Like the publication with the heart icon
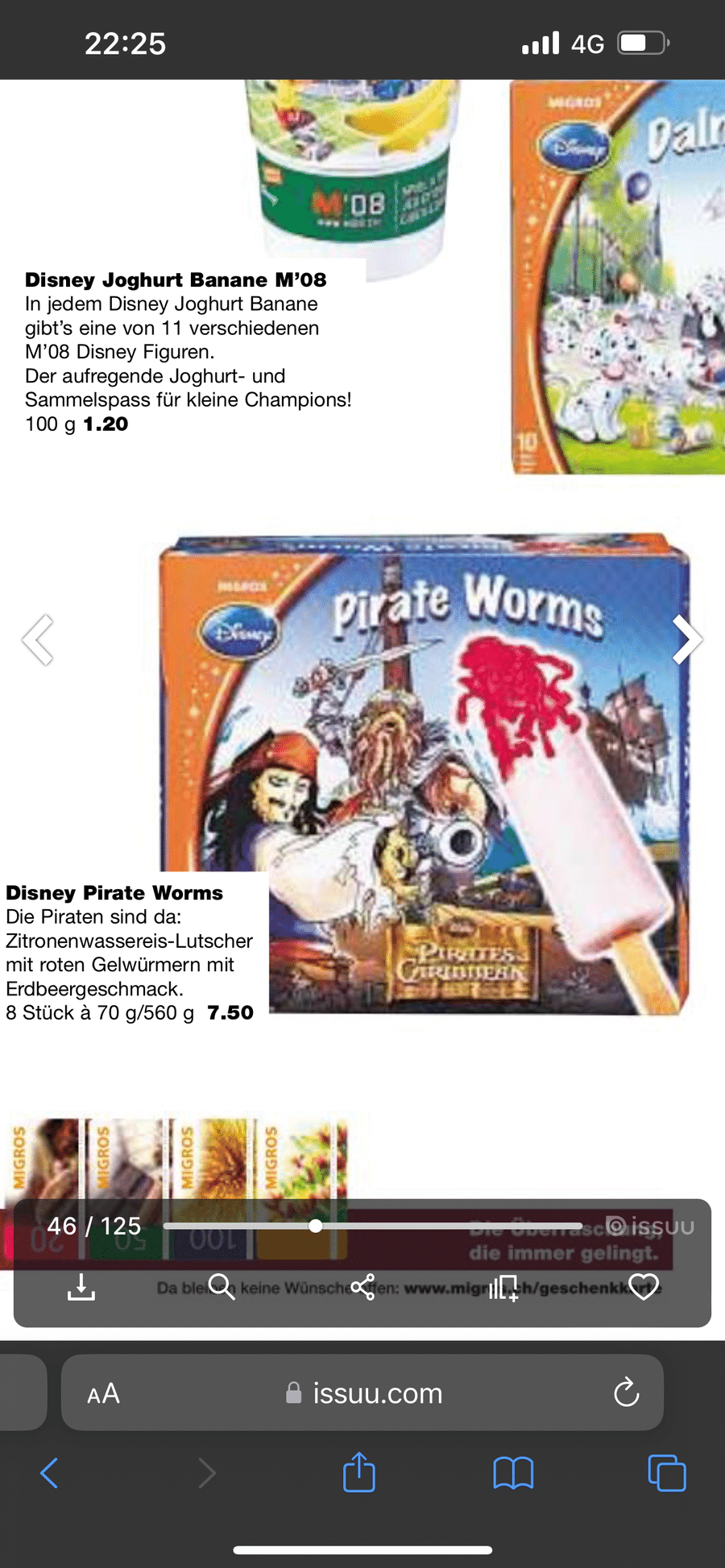This screenshot has height=1568, width=725. click(x=644, y=1286)
